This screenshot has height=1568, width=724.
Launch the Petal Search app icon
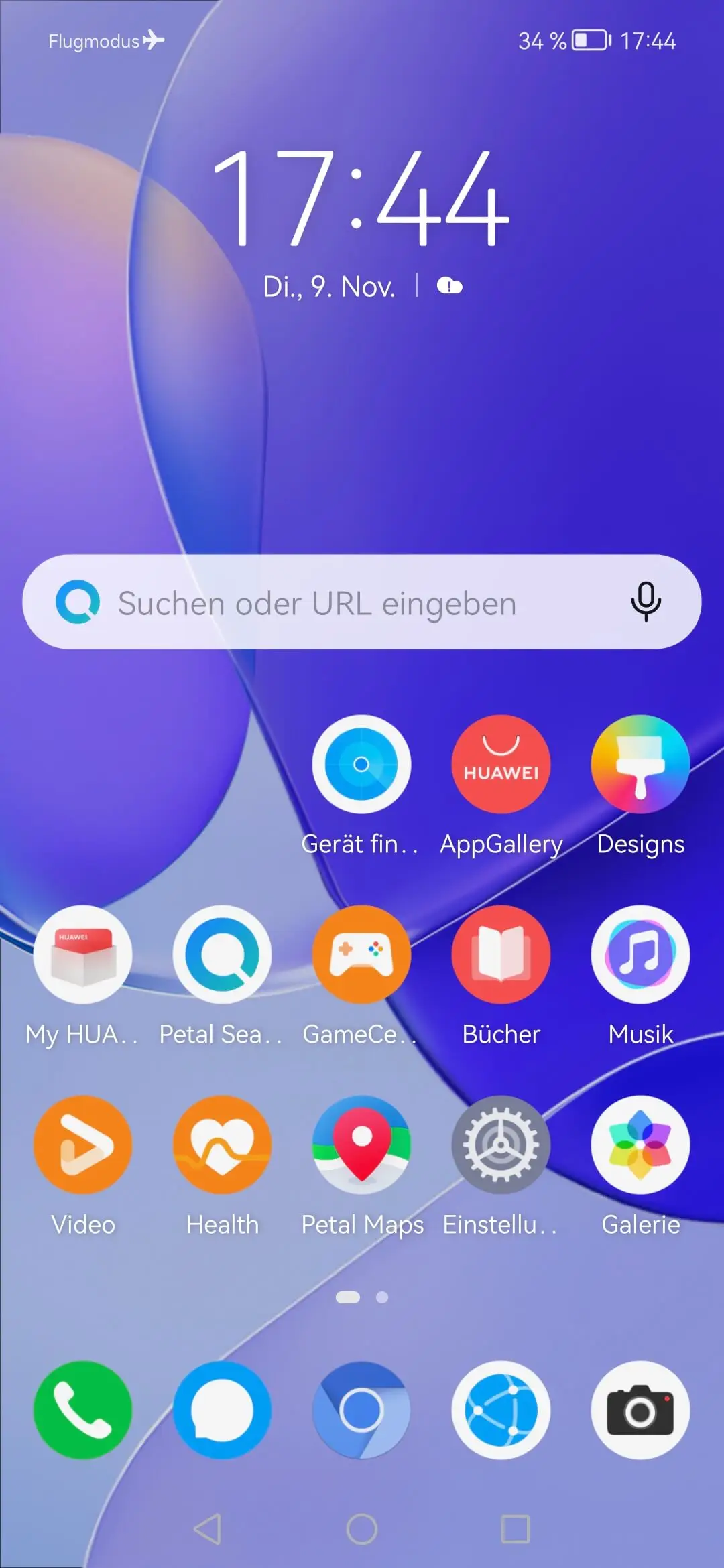click(222, 955)
